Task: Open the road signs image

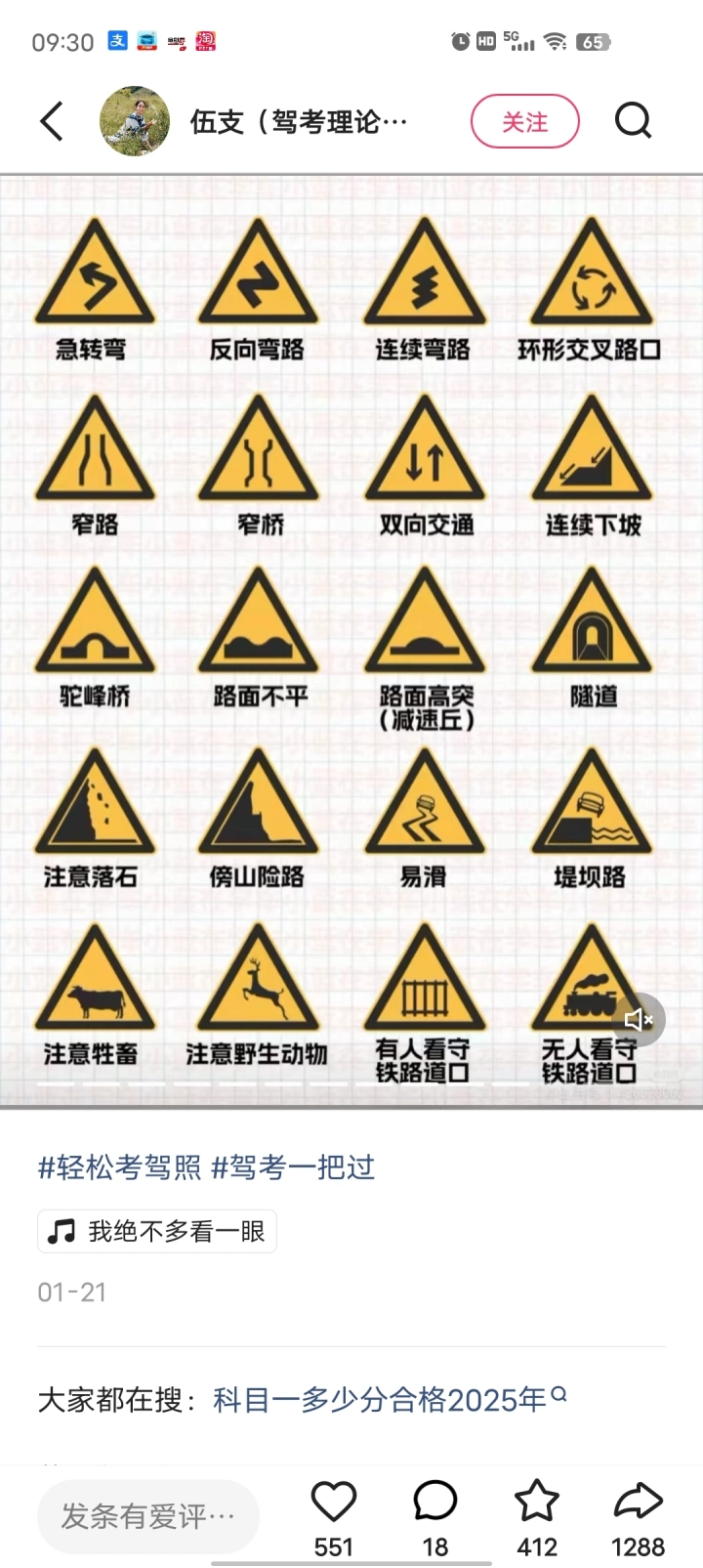Action: tap(351, 641)
